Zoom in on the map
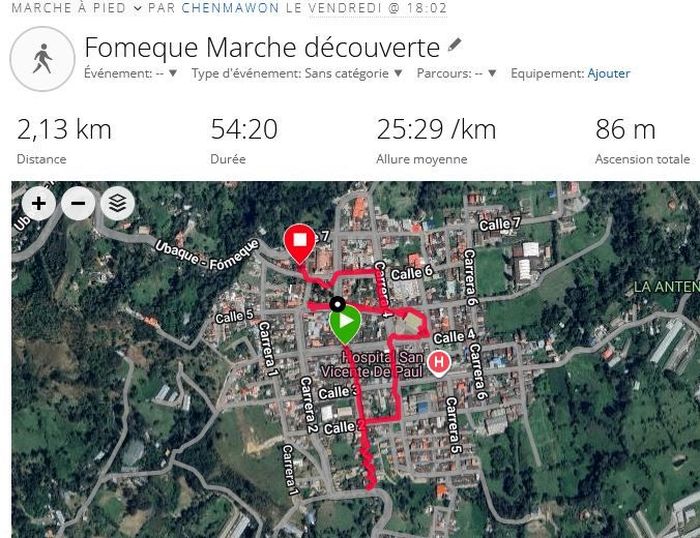This screenshot has width=700, height=538. tap(39, 204)
